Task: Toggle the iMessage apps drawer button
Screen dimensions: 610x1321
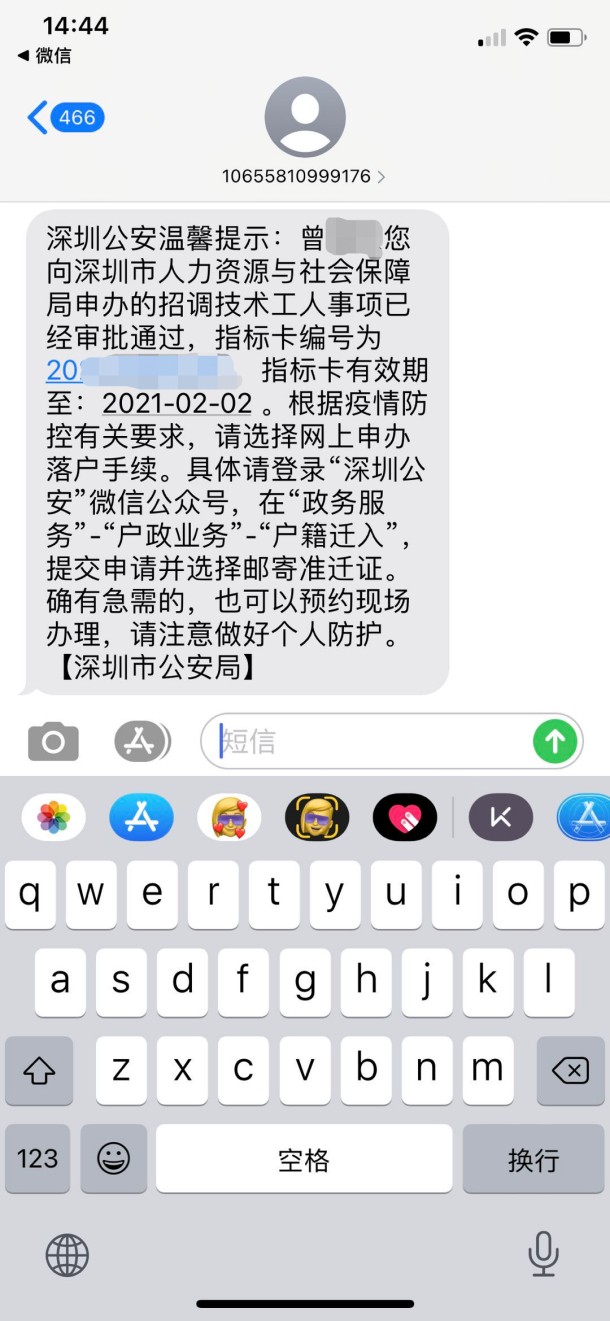Action: tap(142, 742)
